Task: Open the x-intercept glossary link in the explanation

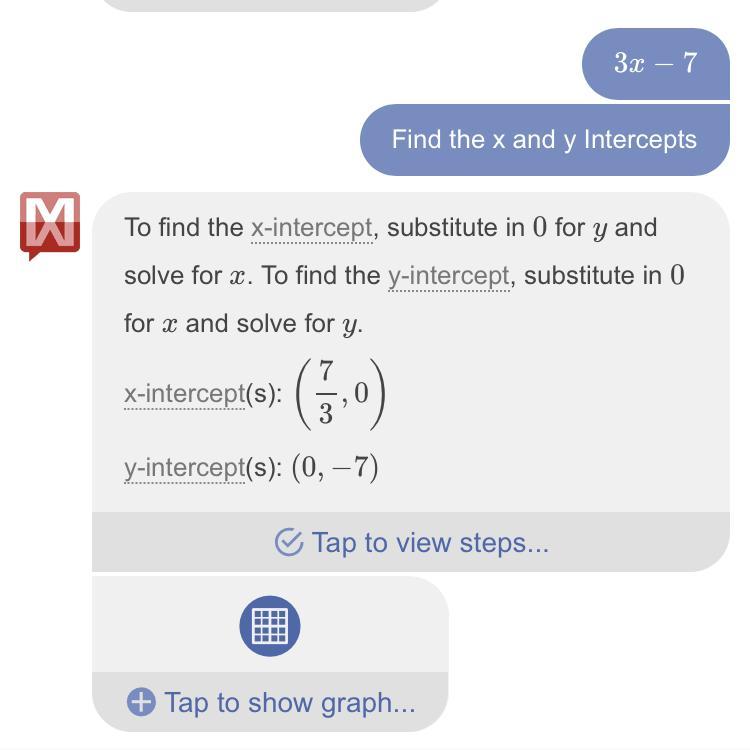Action: 311,228
